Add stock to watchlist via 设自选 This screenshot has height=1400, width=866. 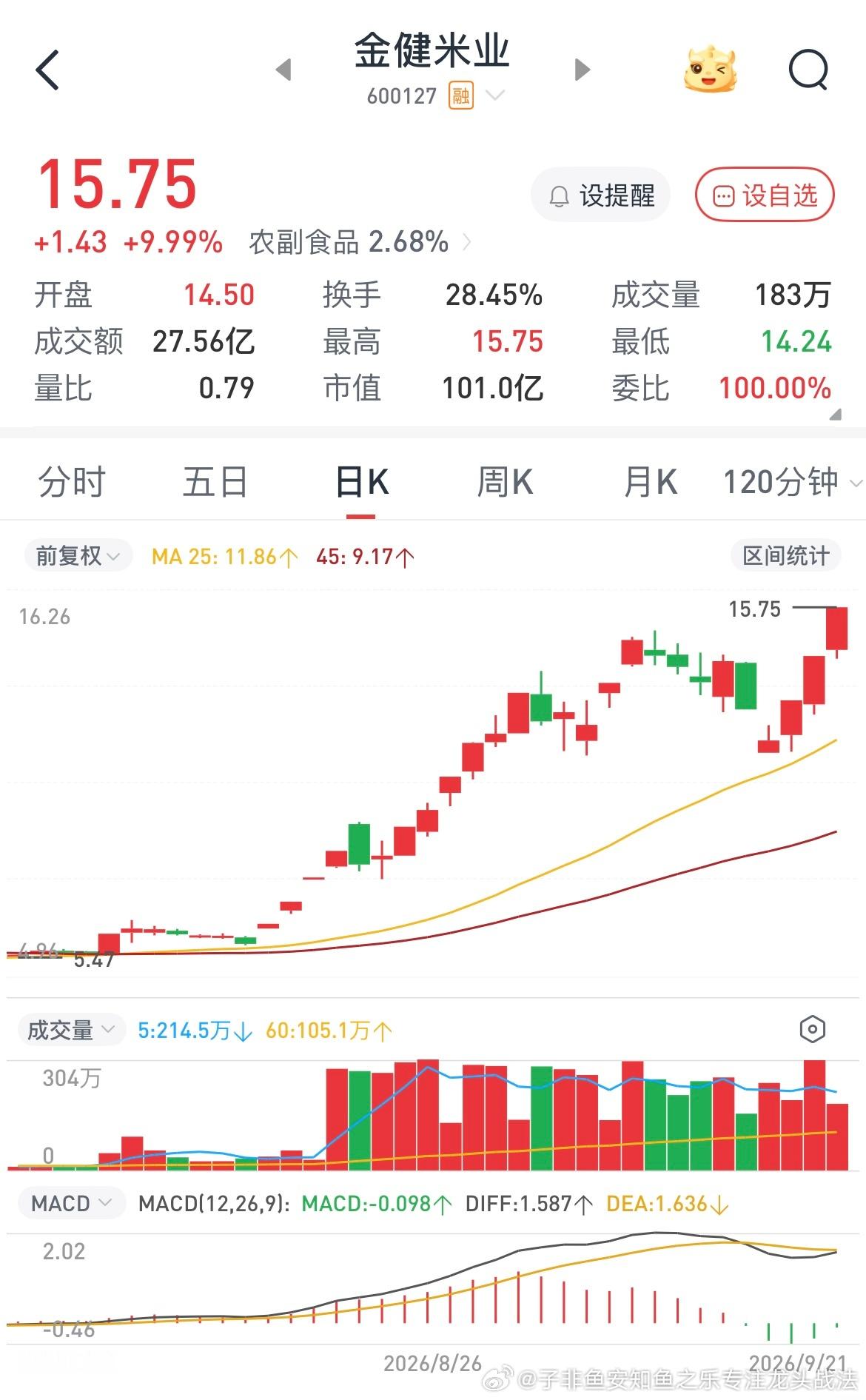point(765,195)
